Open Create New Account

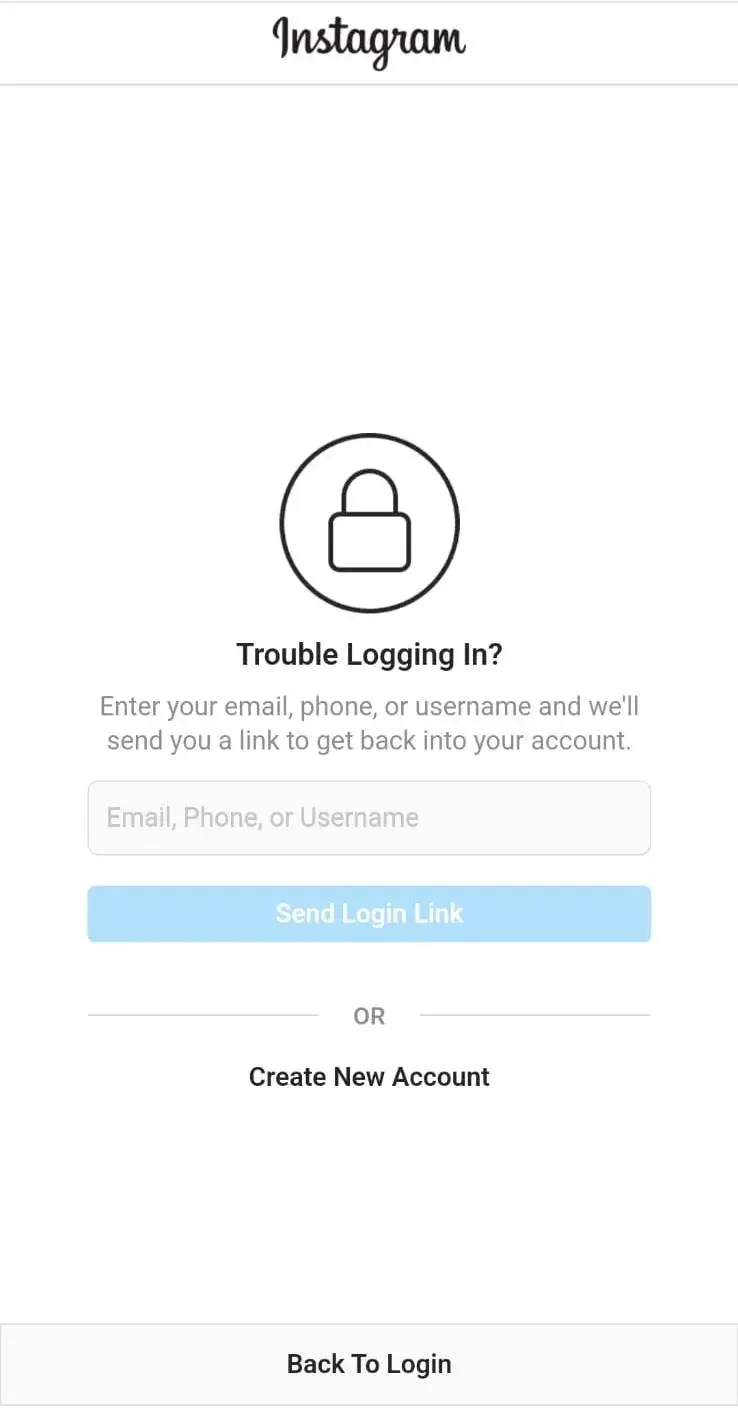pos(369,1077)
